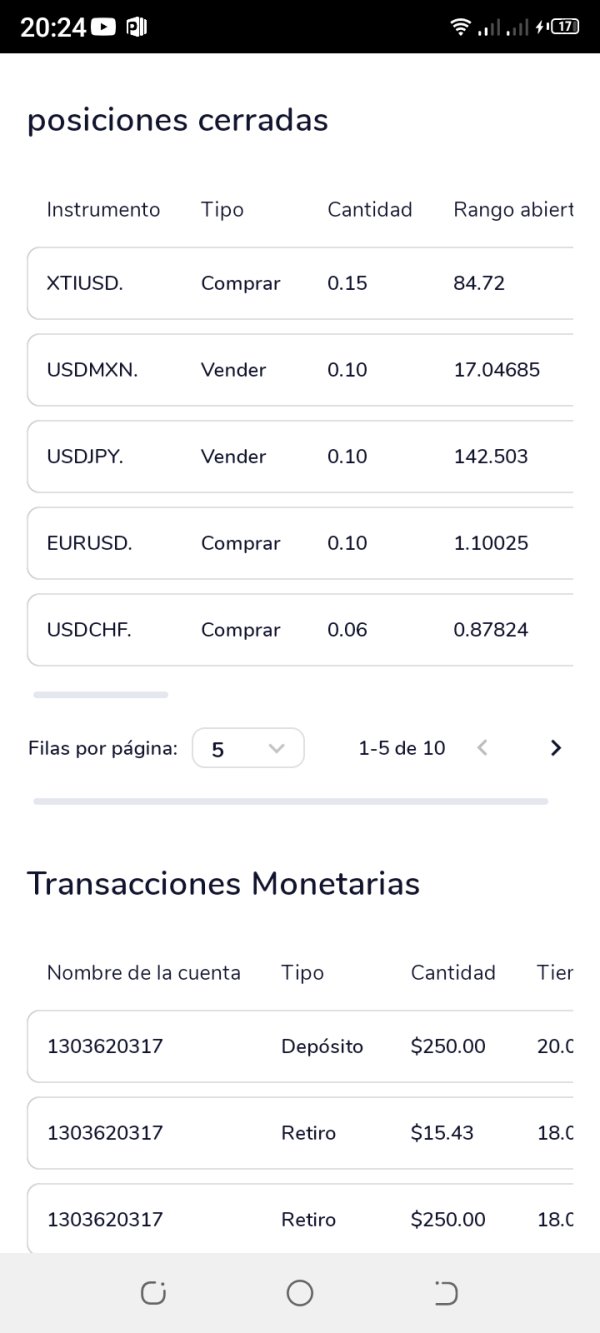The image size is (600, 1333).
Task: Open the $250.00 Depósito transaction row
Action: click(300, 1046)
